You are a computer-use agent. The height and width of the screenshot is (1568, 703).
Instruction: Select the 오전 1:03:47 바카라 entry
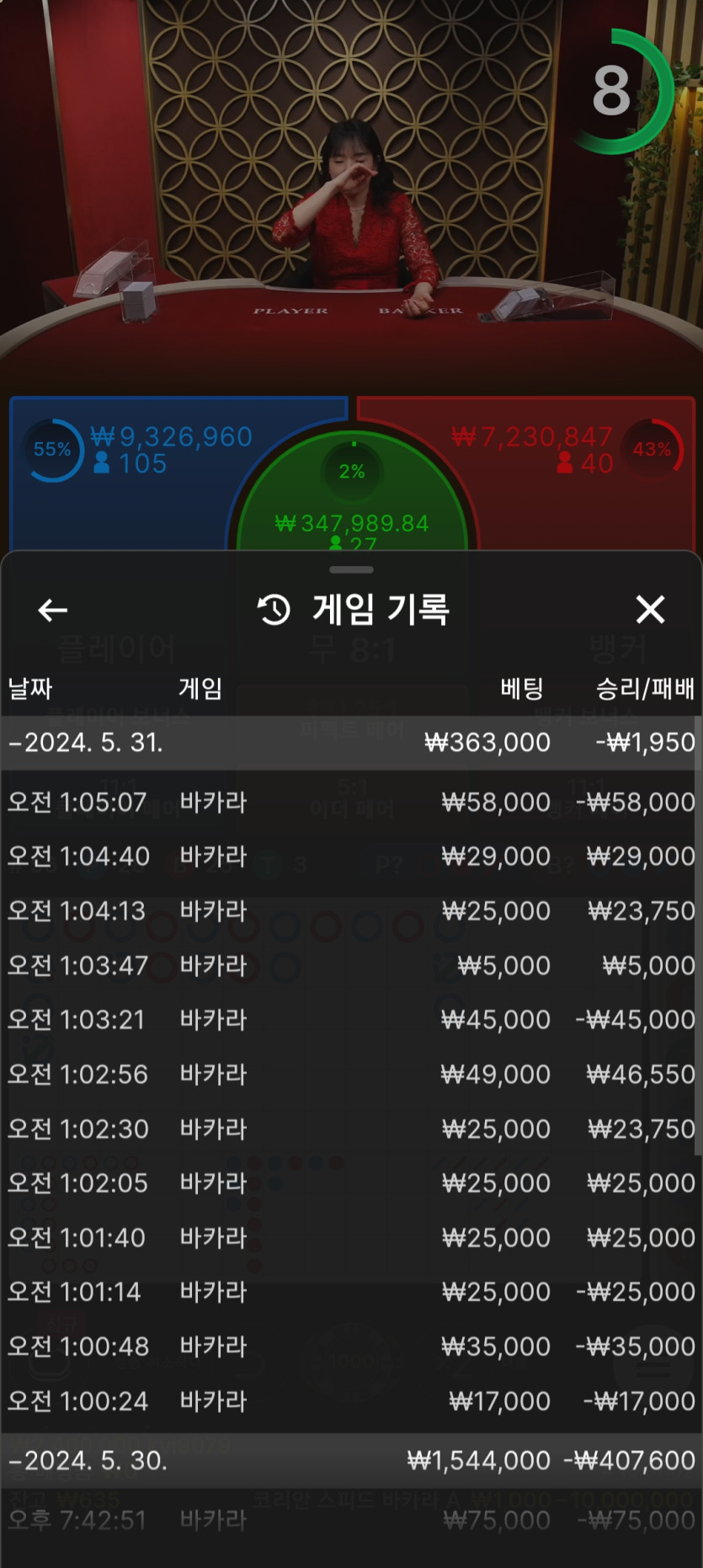[x=350, y=965]
